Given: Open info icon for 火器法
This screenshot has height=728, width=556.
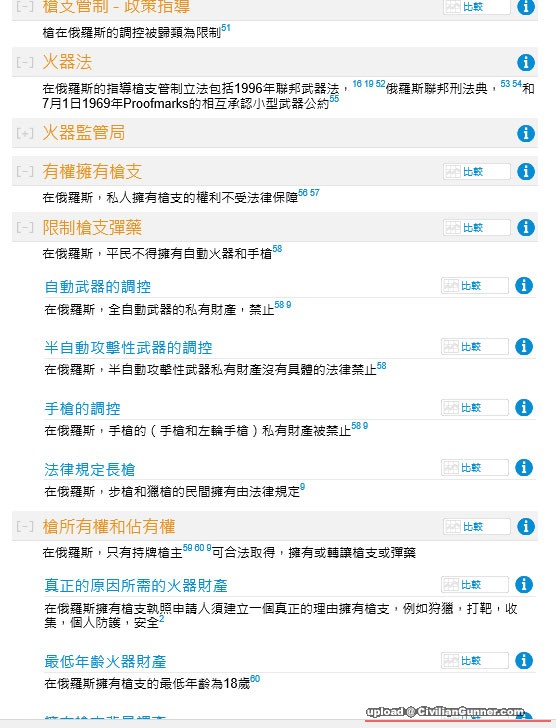Looking at the screenshot, I should (525, 62).
